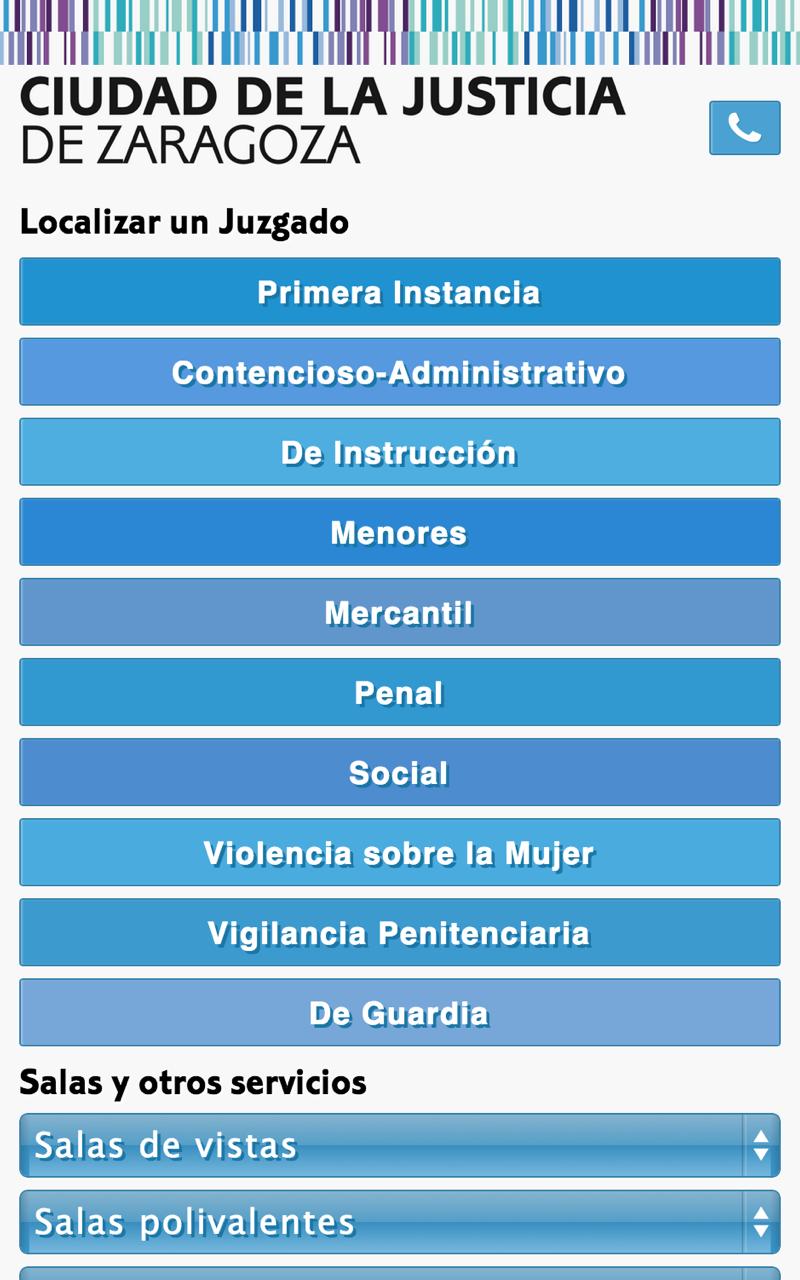The image size is (800, 1280).
Task: Select Contencioso-Administrativo courts
Action: pyautogui.click(x=400, y=372)
